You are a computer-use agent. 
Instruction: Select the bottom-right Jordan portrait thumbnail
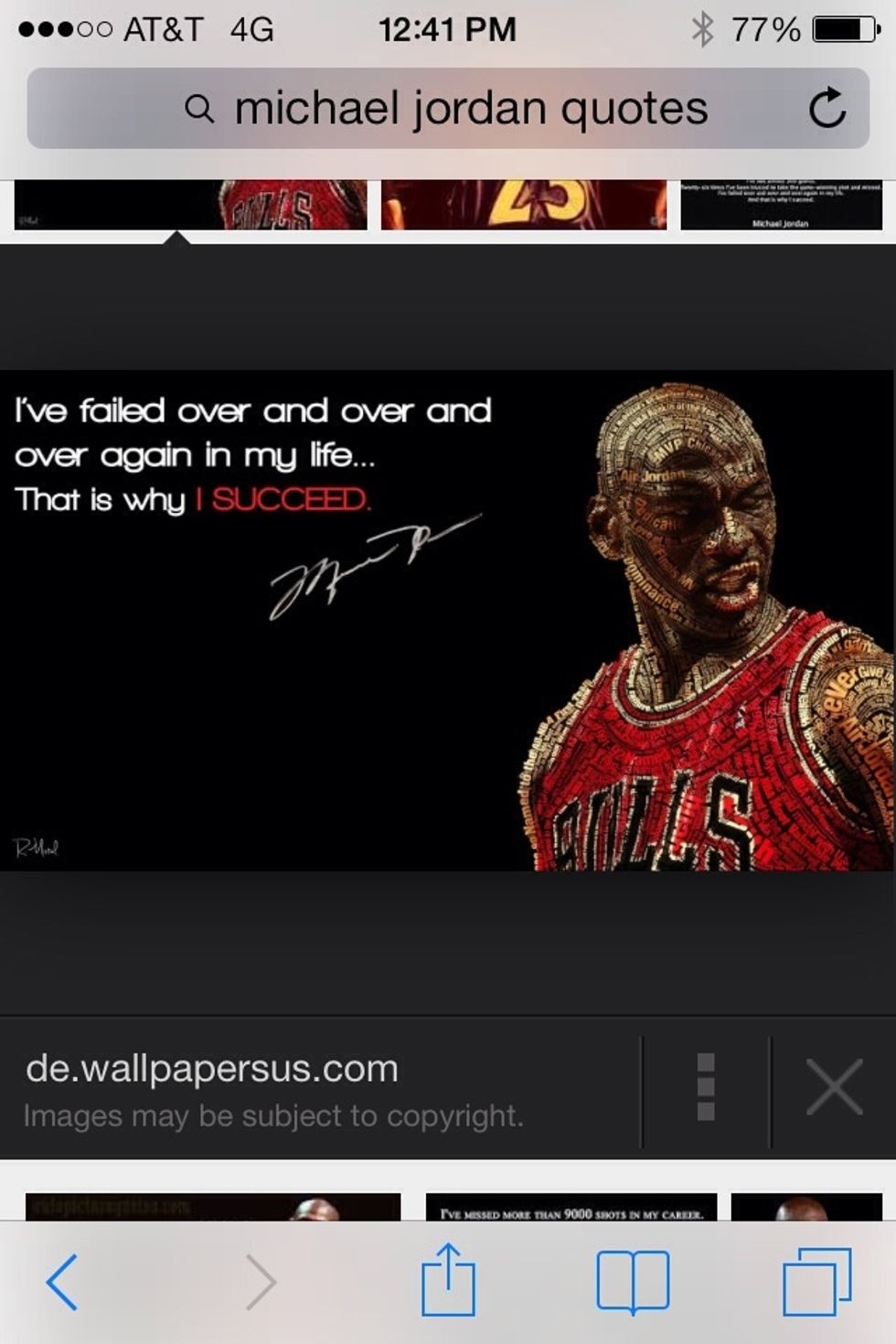[x=814, y=1207]
